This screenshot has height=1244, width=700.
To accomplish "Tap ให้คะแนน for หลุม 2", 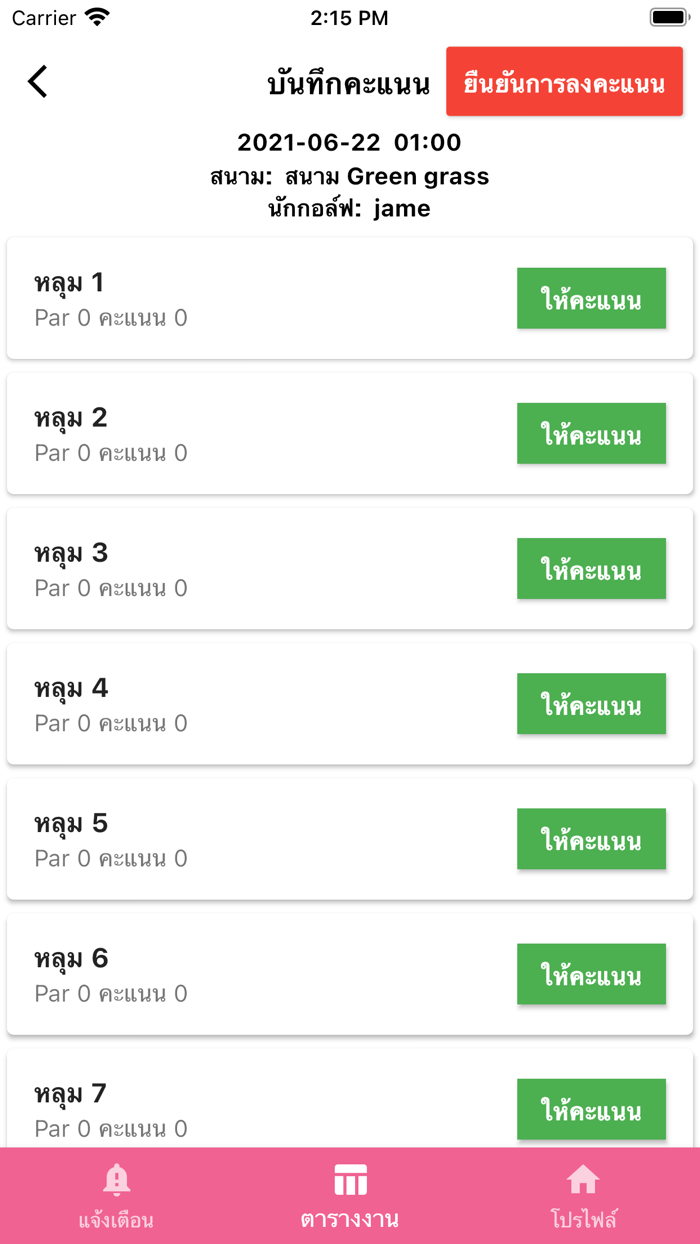I will click(x=591, y=433).
